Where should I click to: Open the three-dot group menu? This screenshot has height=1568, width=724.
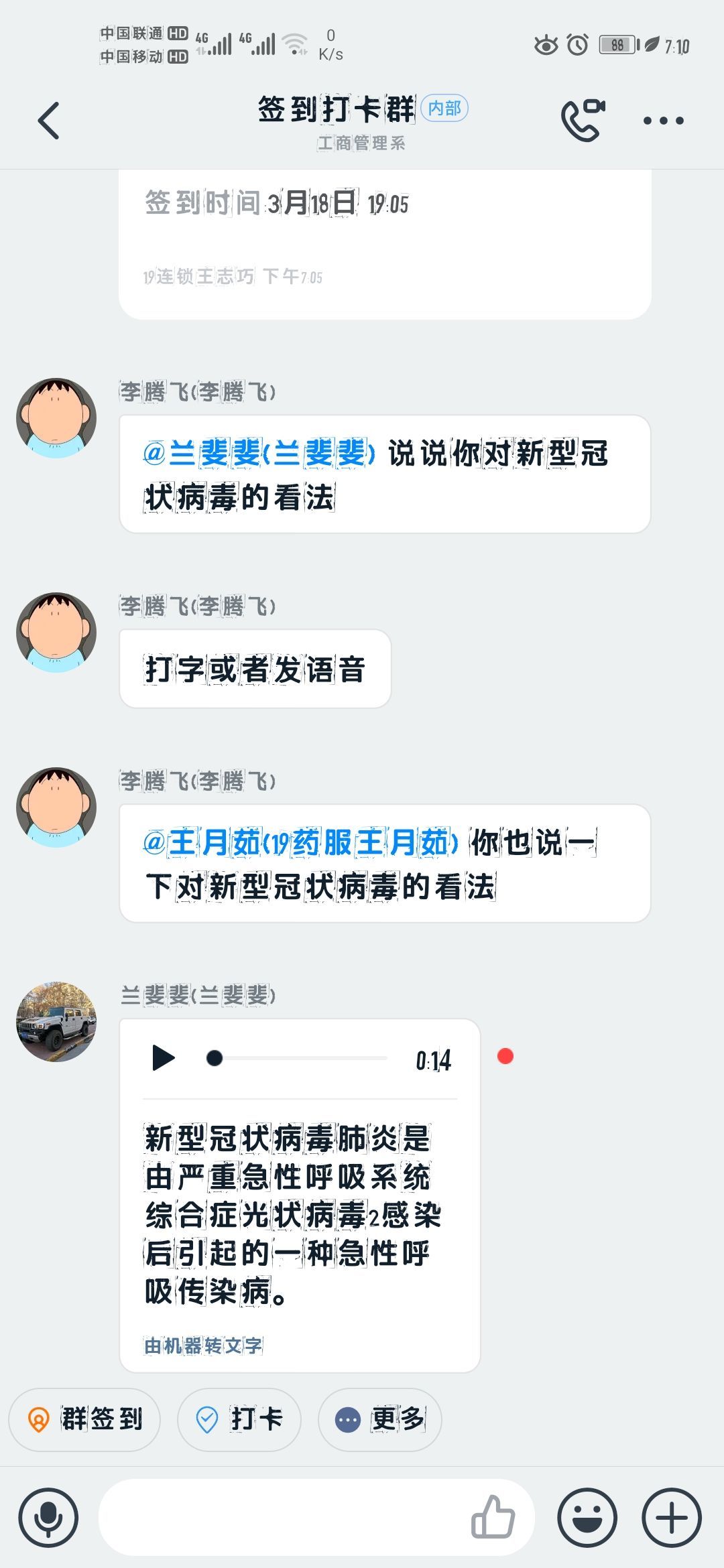[x=663, y=121]
